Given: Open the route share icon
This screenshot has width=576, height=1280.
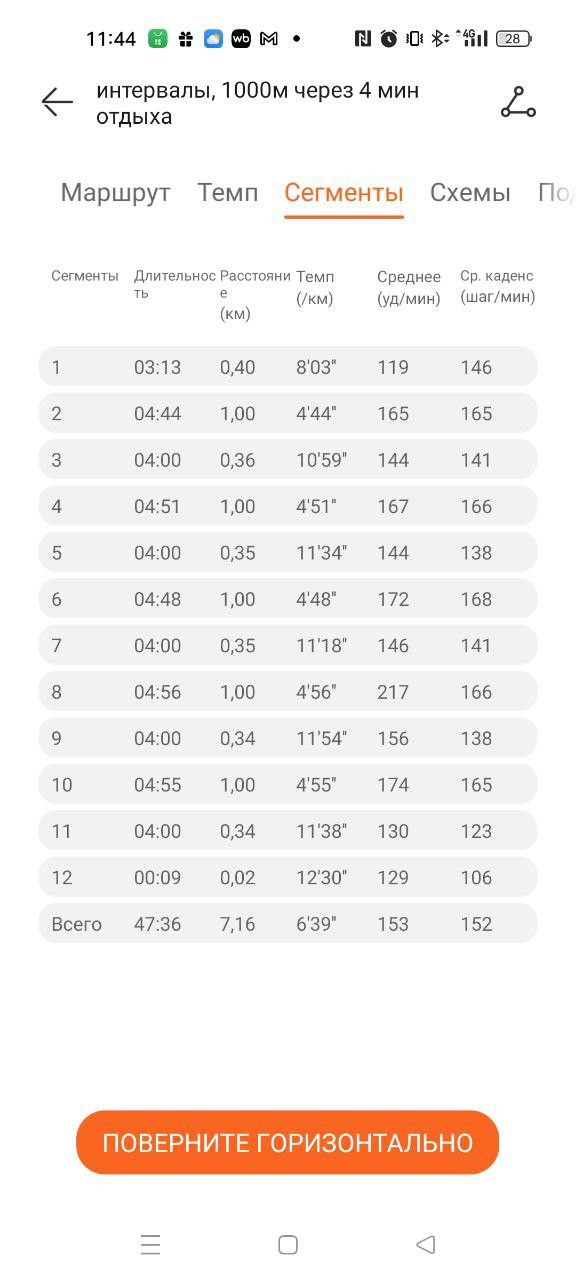Looking at the screenshot, I should pos(518,102).
